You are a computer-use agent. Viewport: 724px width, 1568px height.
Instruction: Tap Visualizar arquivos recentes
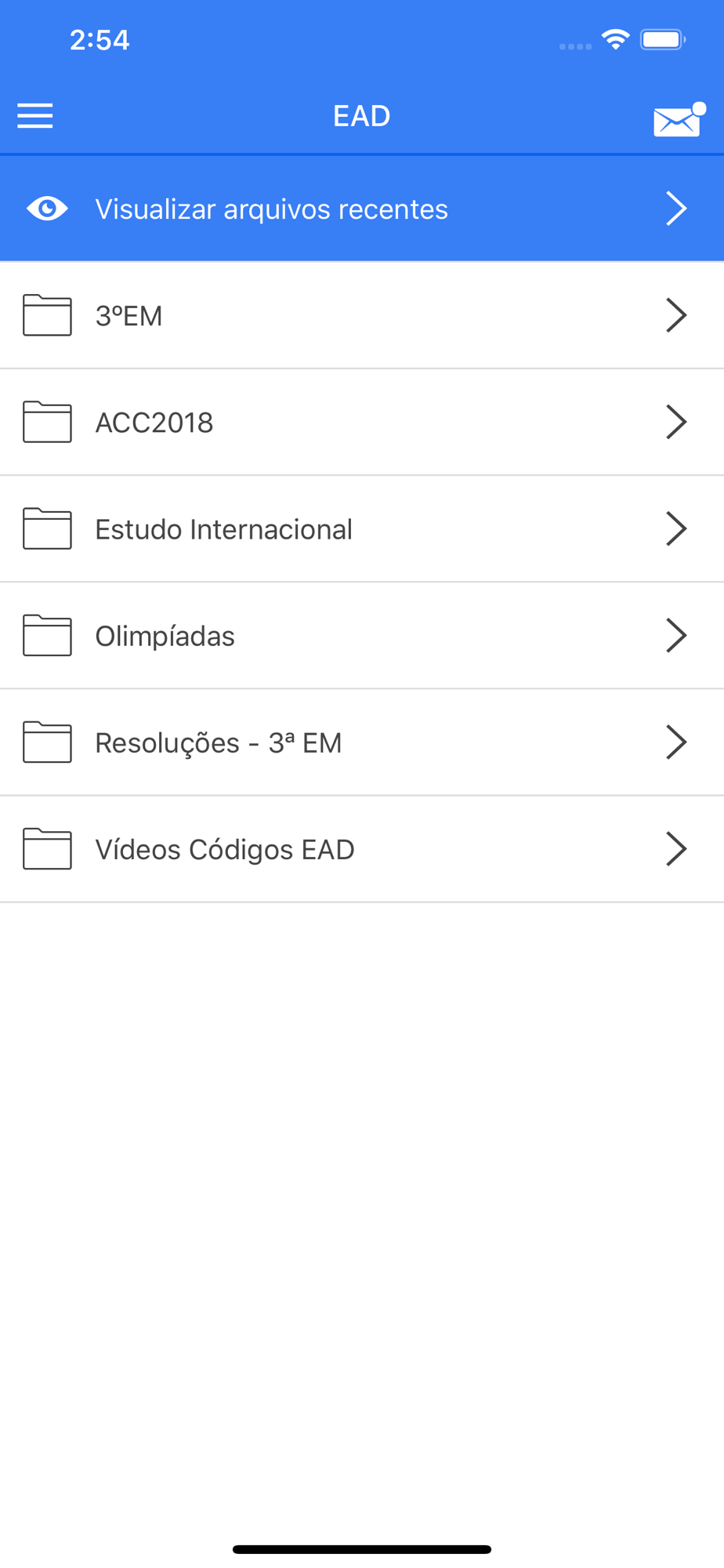click(x=362, y=209)
